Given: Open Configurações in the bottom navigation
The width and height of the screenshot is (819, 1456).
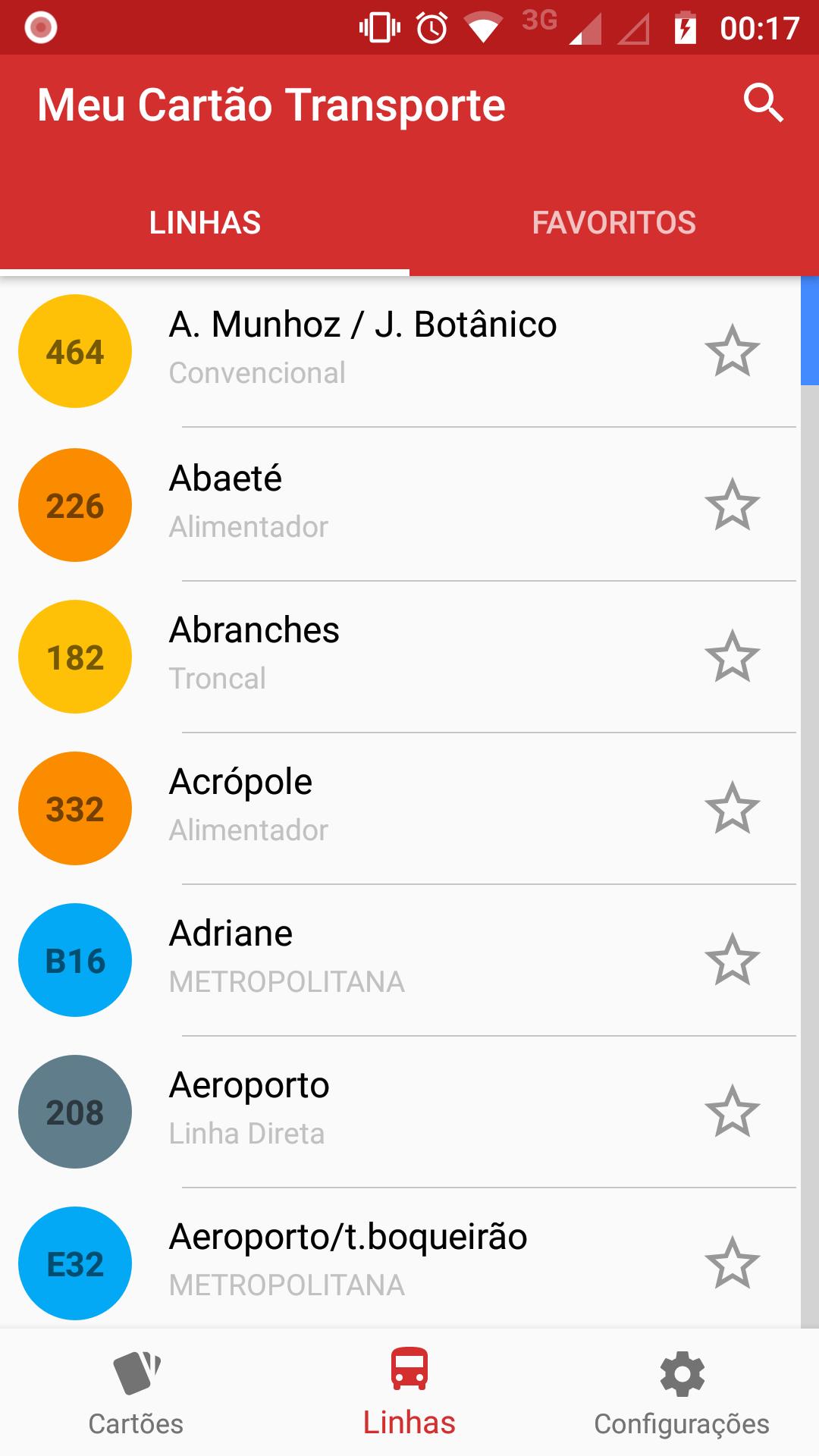Looking at the screenshot, I should 682,1392.
